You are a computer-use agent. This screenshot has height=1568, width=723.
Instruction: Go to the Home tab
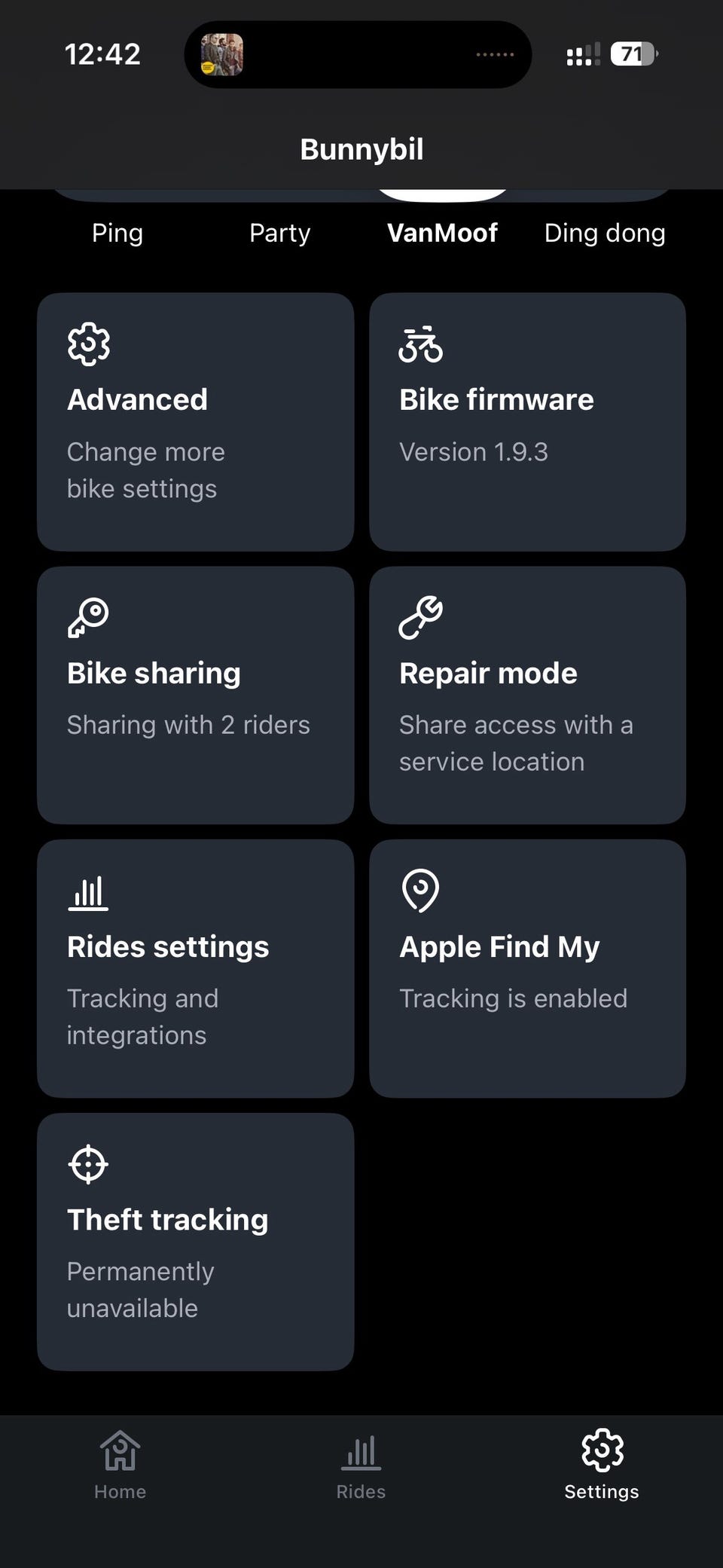(120, 1466)
